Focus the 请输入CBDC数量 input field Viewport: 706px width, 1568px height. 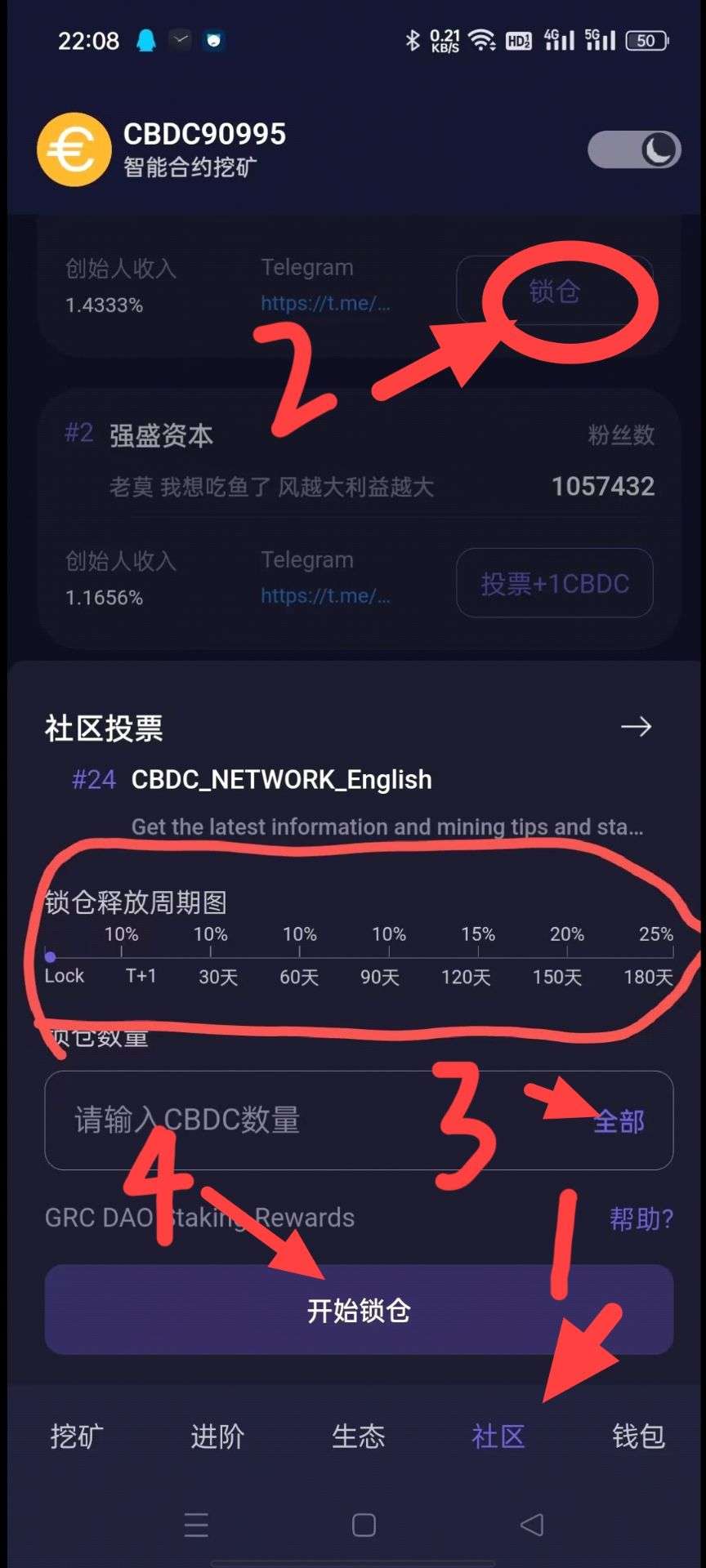click(x=311, y=1120)
